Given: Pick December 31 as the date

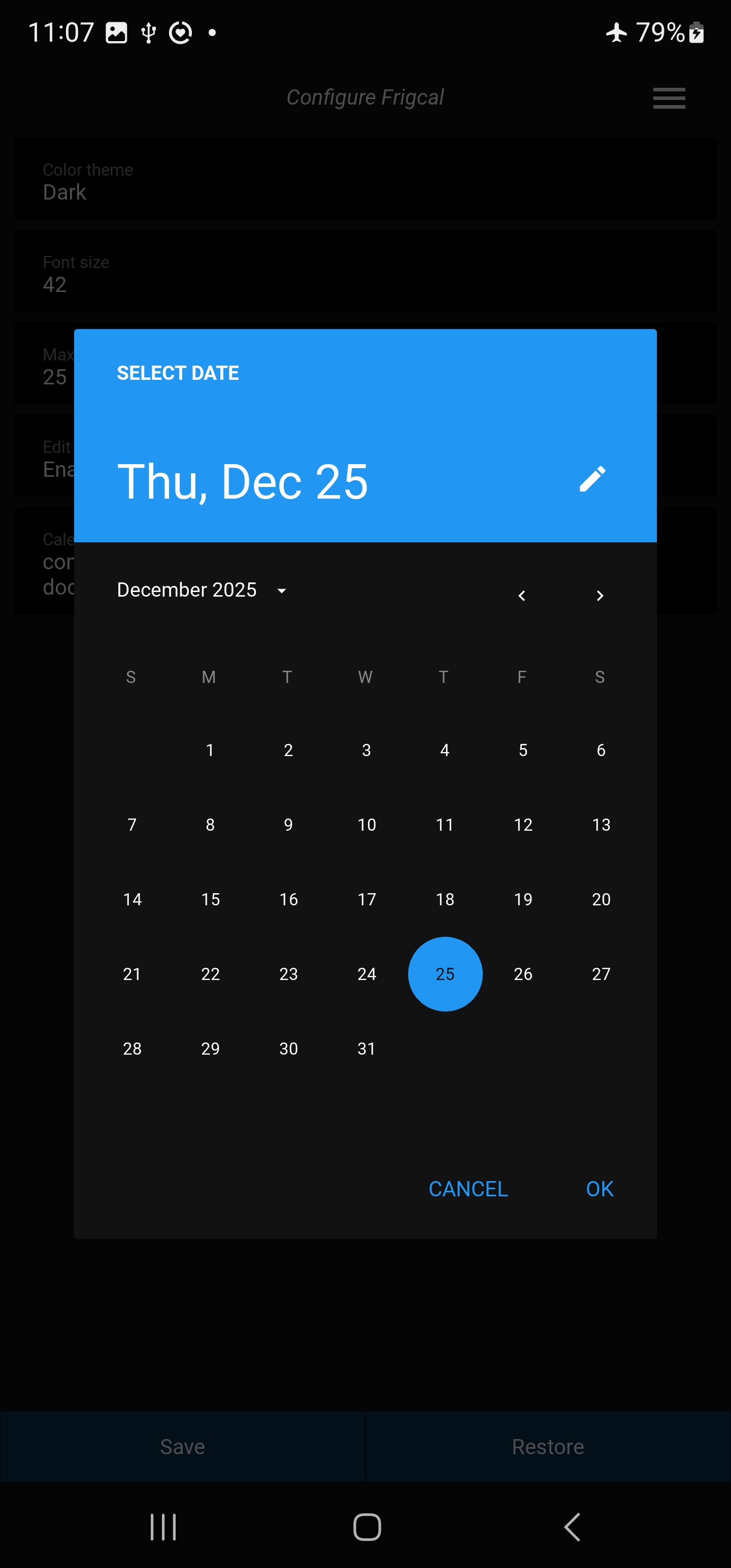Looking at the screenshot, I should 367,1048.
